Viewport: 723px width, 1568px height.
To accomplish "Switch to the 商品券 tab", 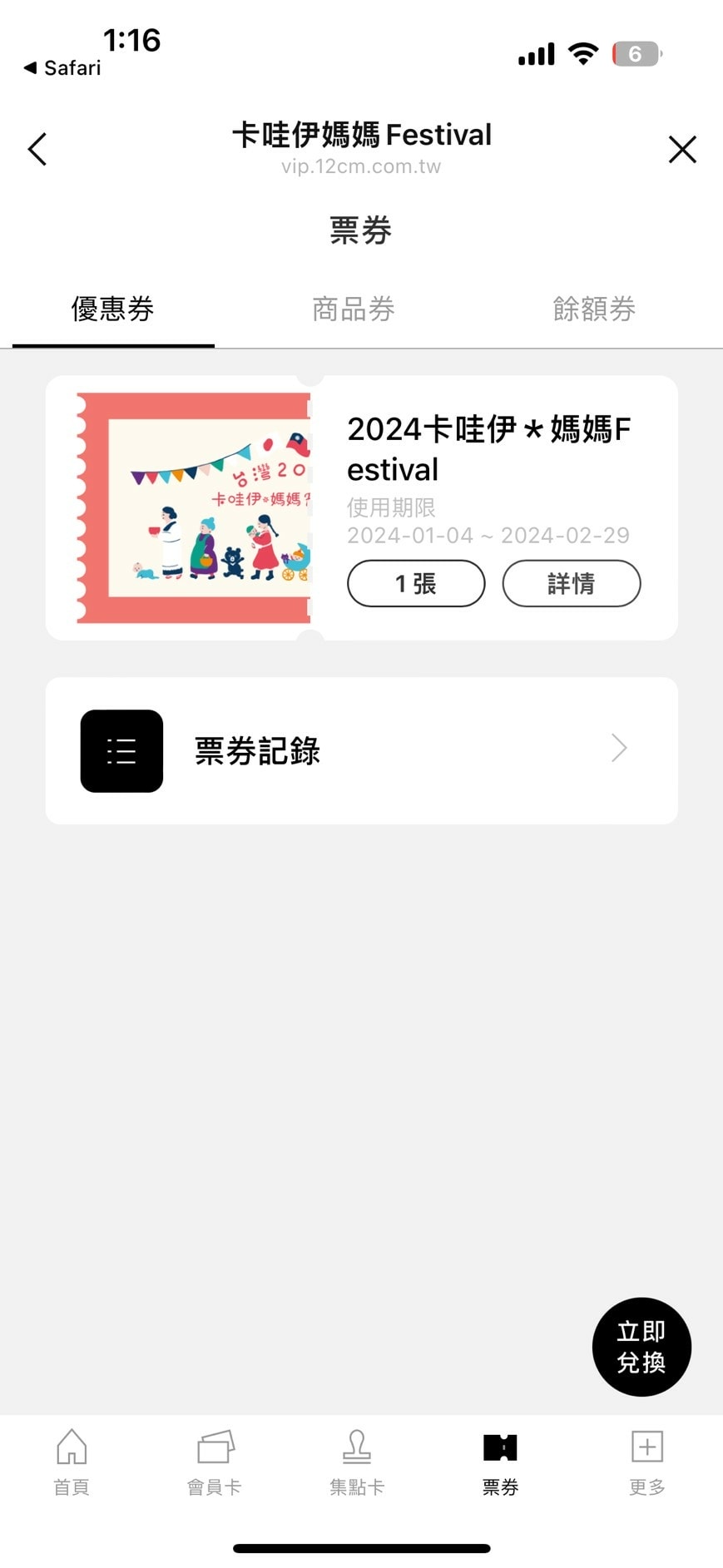I will (x=354, y=309).
